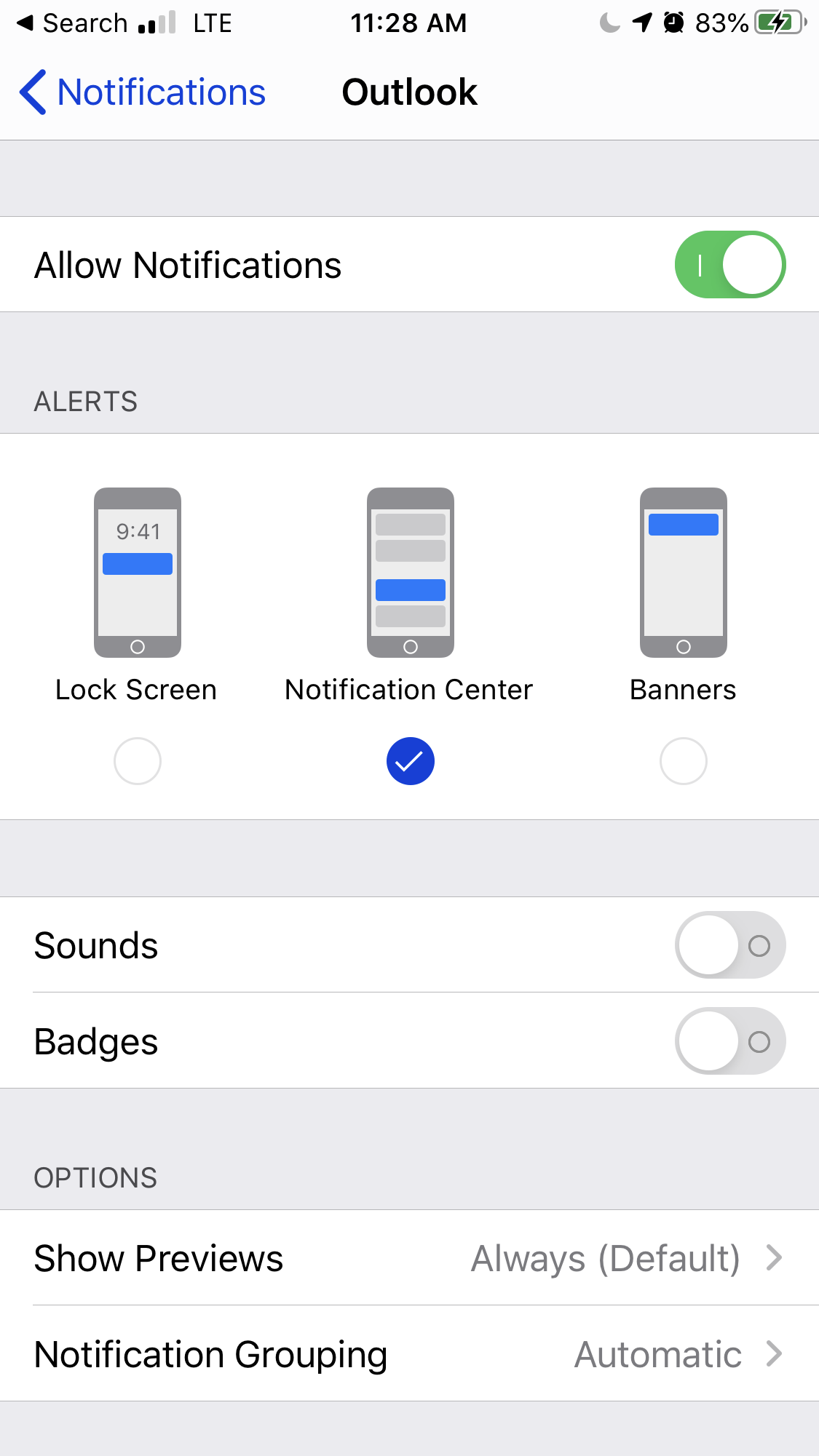This screenshot has width=819, height=1456.
Task: Turn off Allow Notifications
Action: click(x=730, y=264)
